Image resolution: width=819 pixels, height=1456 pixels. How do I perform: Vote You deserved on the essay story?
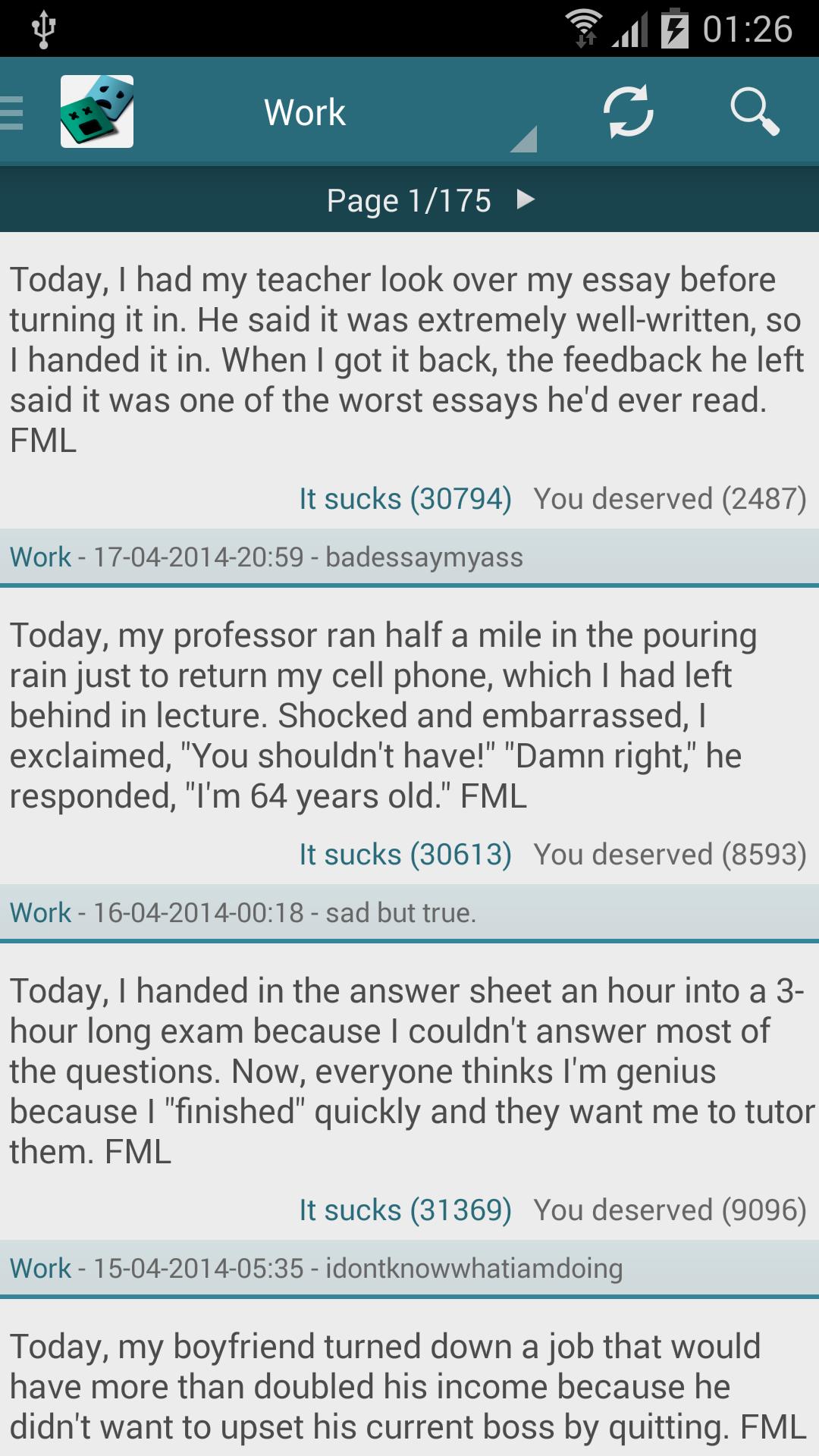(x=670, y=499)
